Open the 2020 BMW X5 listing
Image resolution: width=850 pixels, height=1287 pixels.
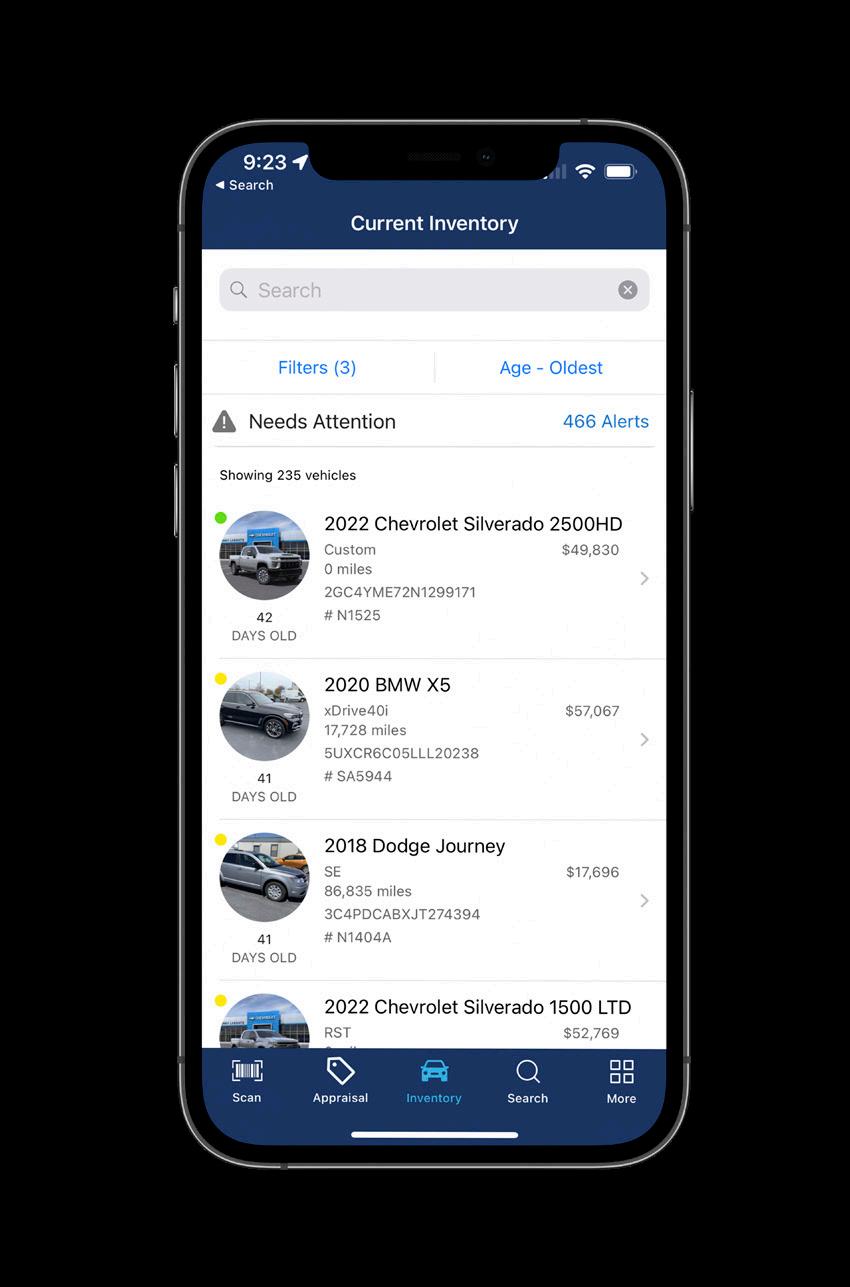click(x=387, y=685)
